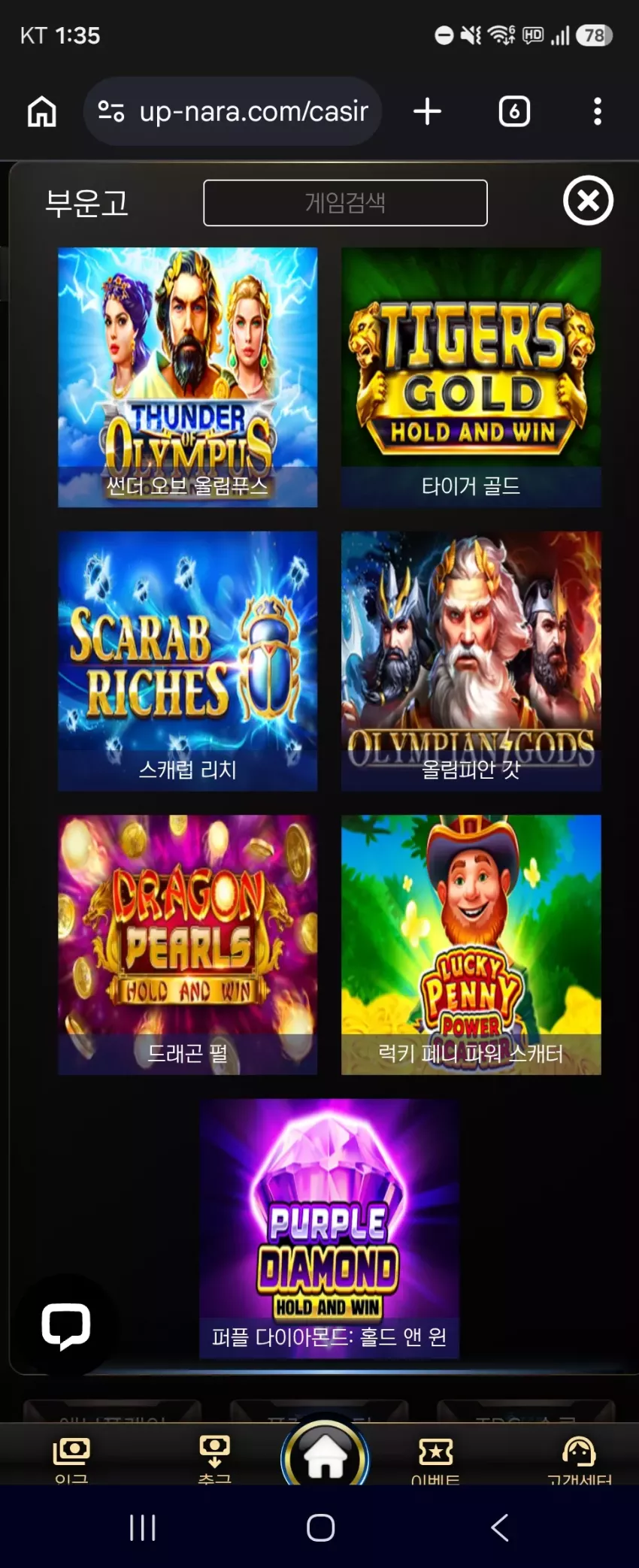Launch Tiger's Gold Hold and Win
The image size is (639, 1568).
click(471, 377)
